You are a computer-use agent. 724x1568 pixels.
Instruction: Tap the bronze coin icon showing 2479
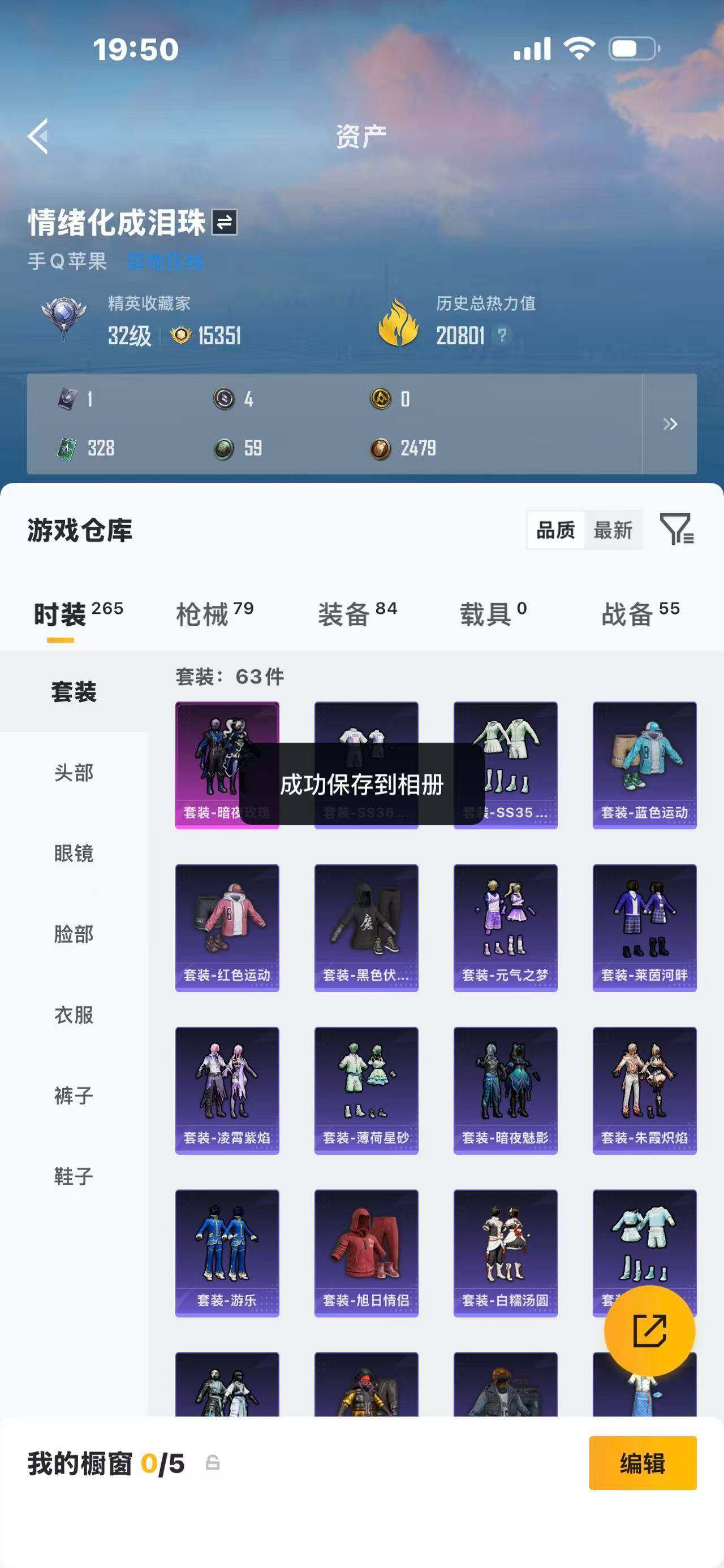[380, 448]
